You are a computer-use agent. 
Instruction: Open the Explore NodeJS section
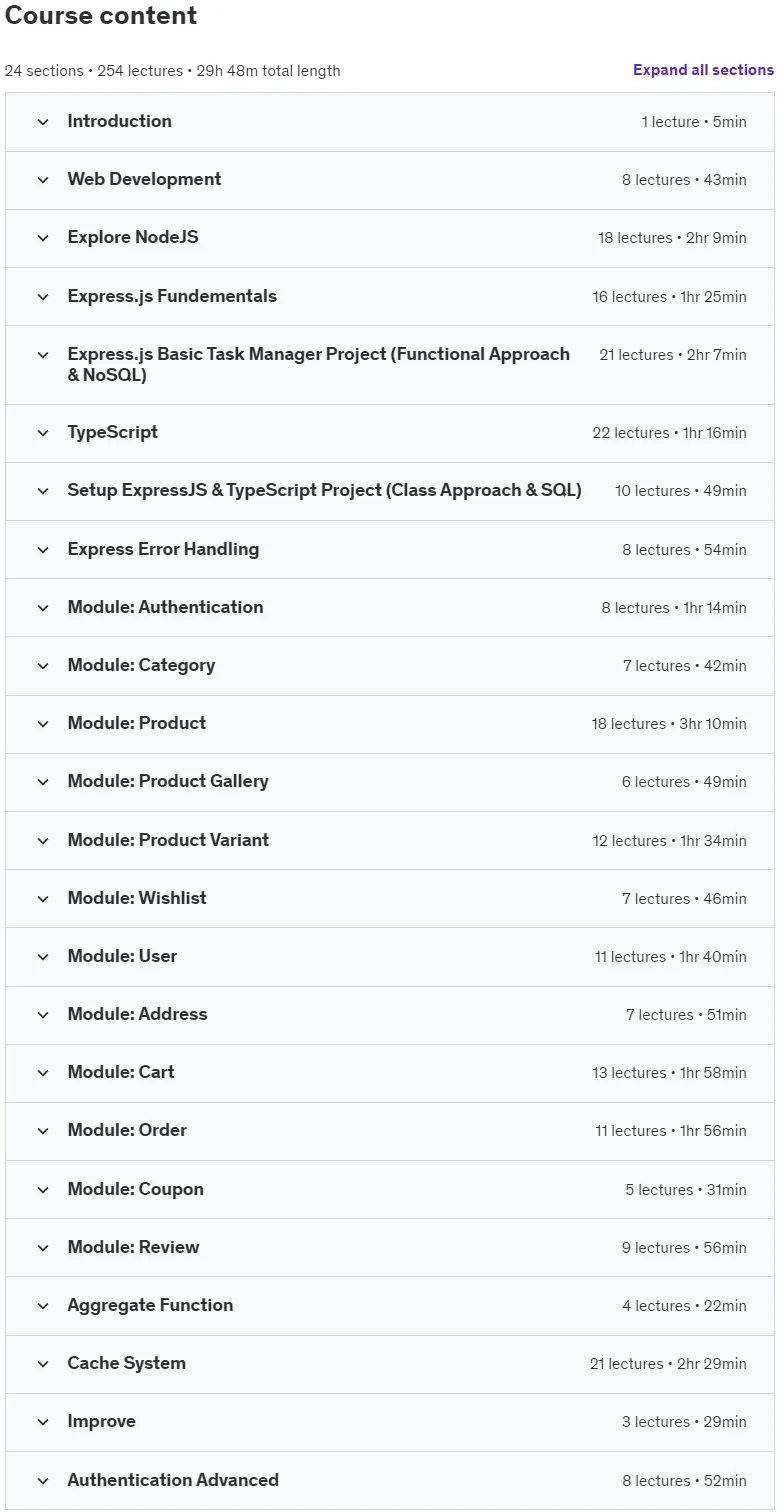point(390,238)
